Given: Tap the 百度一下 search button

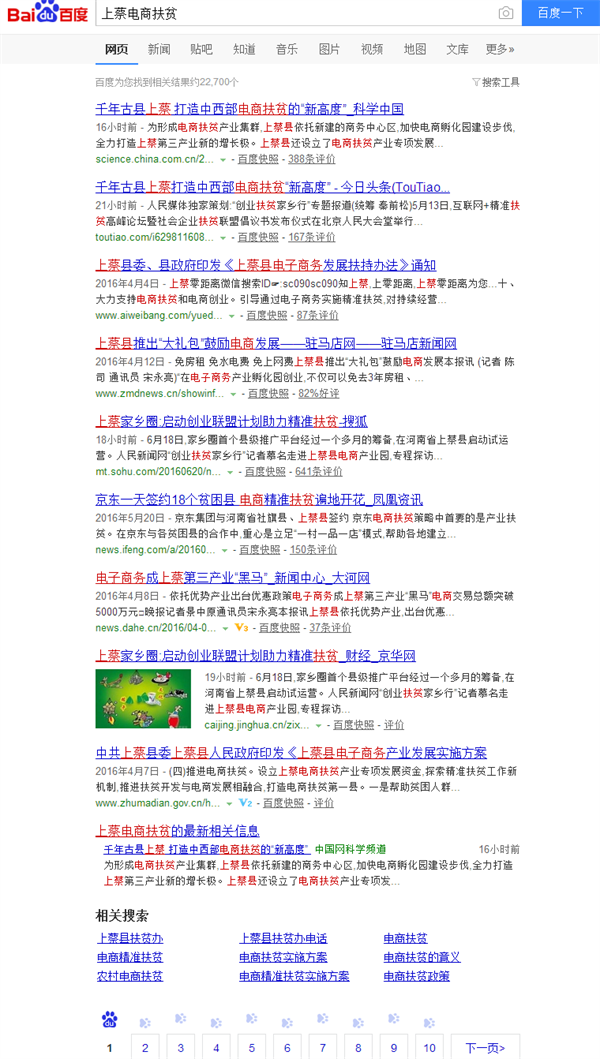Looking at the screenshot, I should [x=560, y=13].
